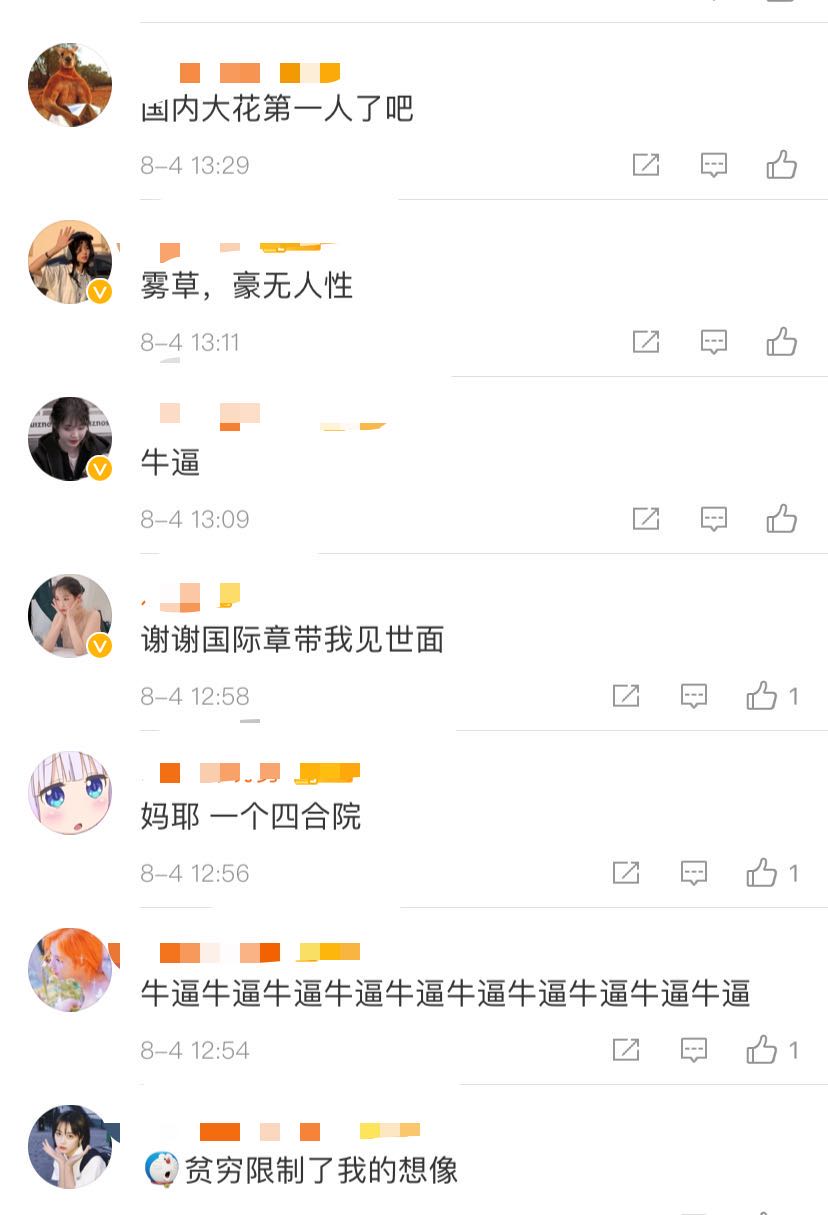Repost the comment 雾草，豪无人性
Image resolution: width=828 pixels, height=1215 pixels.
click(x=646, y=342)
